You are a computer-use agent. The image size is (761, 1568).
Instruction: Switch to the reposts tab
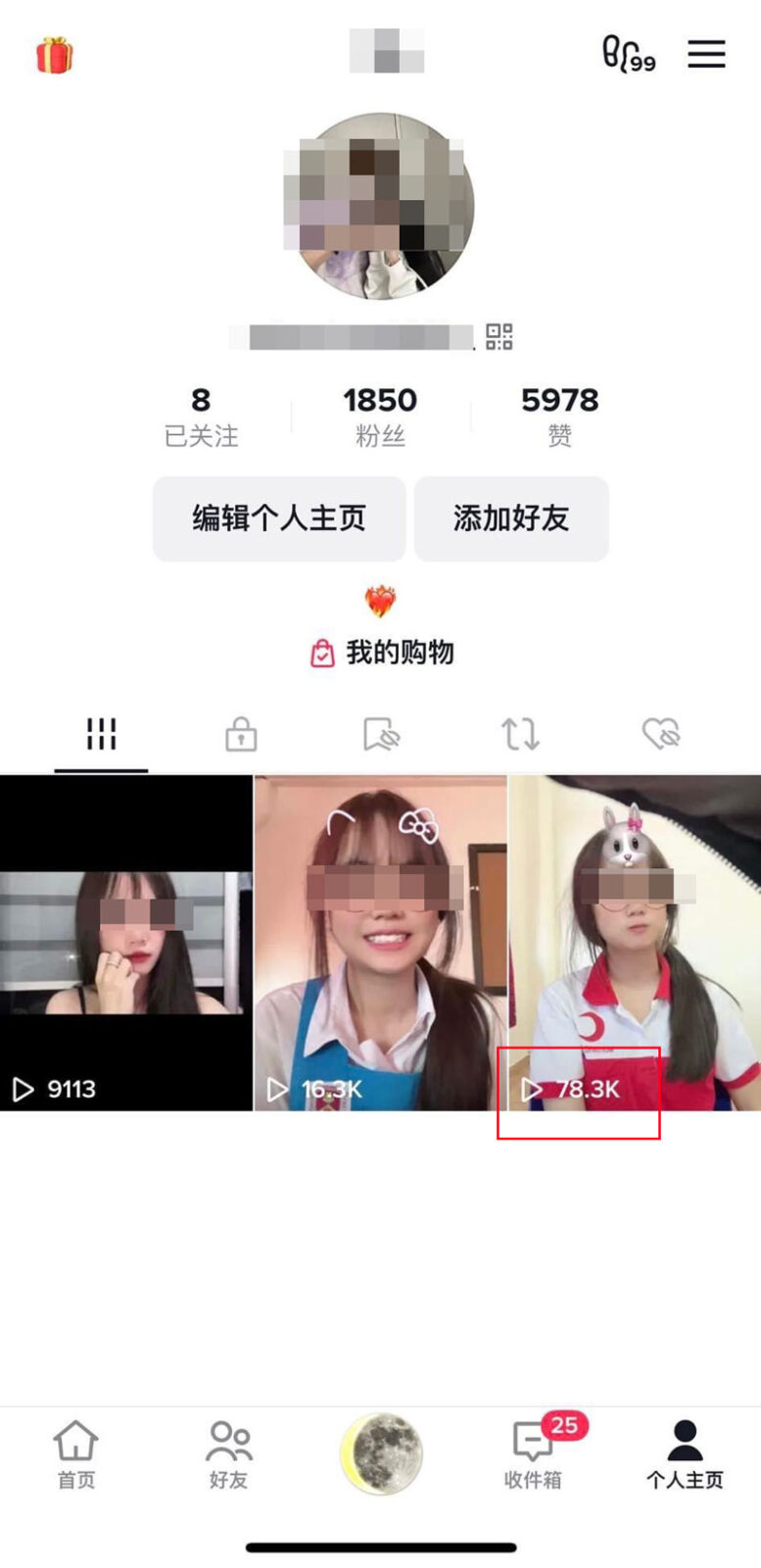tap(520, 734)
